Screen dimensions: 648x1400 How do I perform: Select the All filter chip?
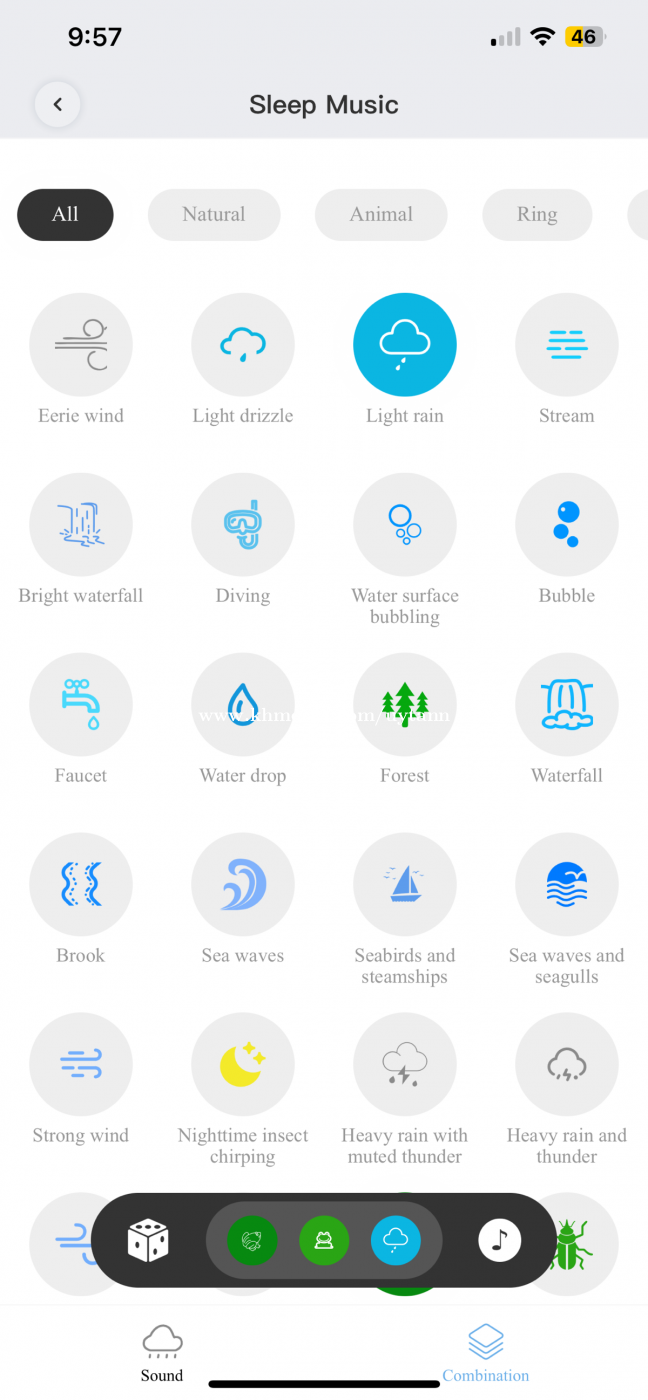pyautogui.click(x=65, y=214)
